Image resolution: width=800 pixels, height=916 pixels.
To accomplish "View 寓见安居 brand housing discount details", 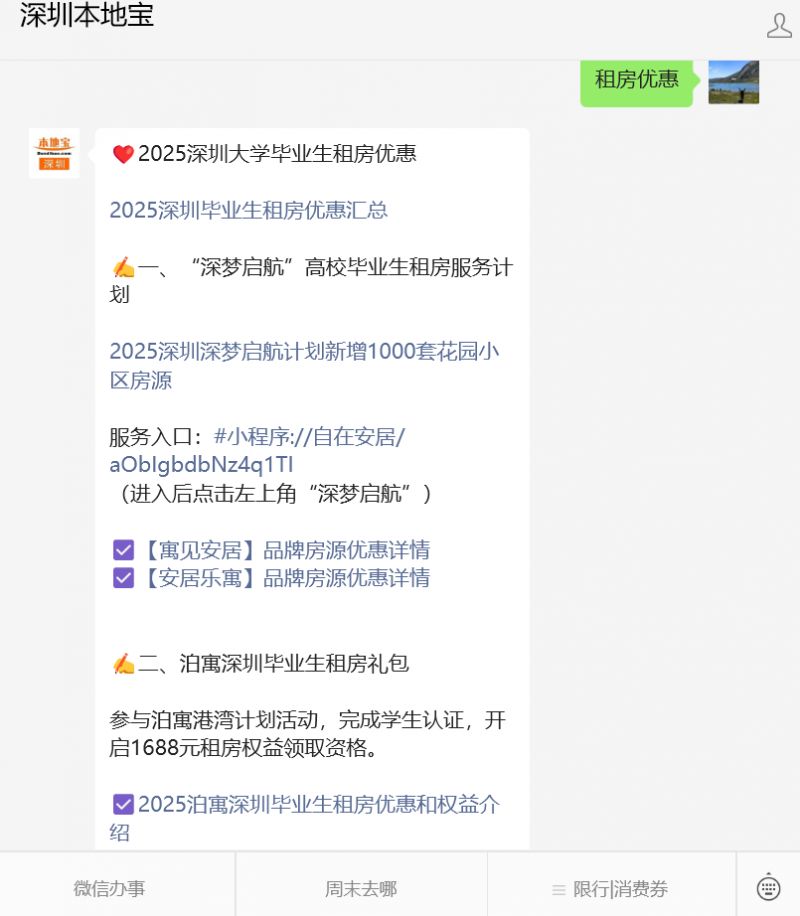I will point(284,550).
